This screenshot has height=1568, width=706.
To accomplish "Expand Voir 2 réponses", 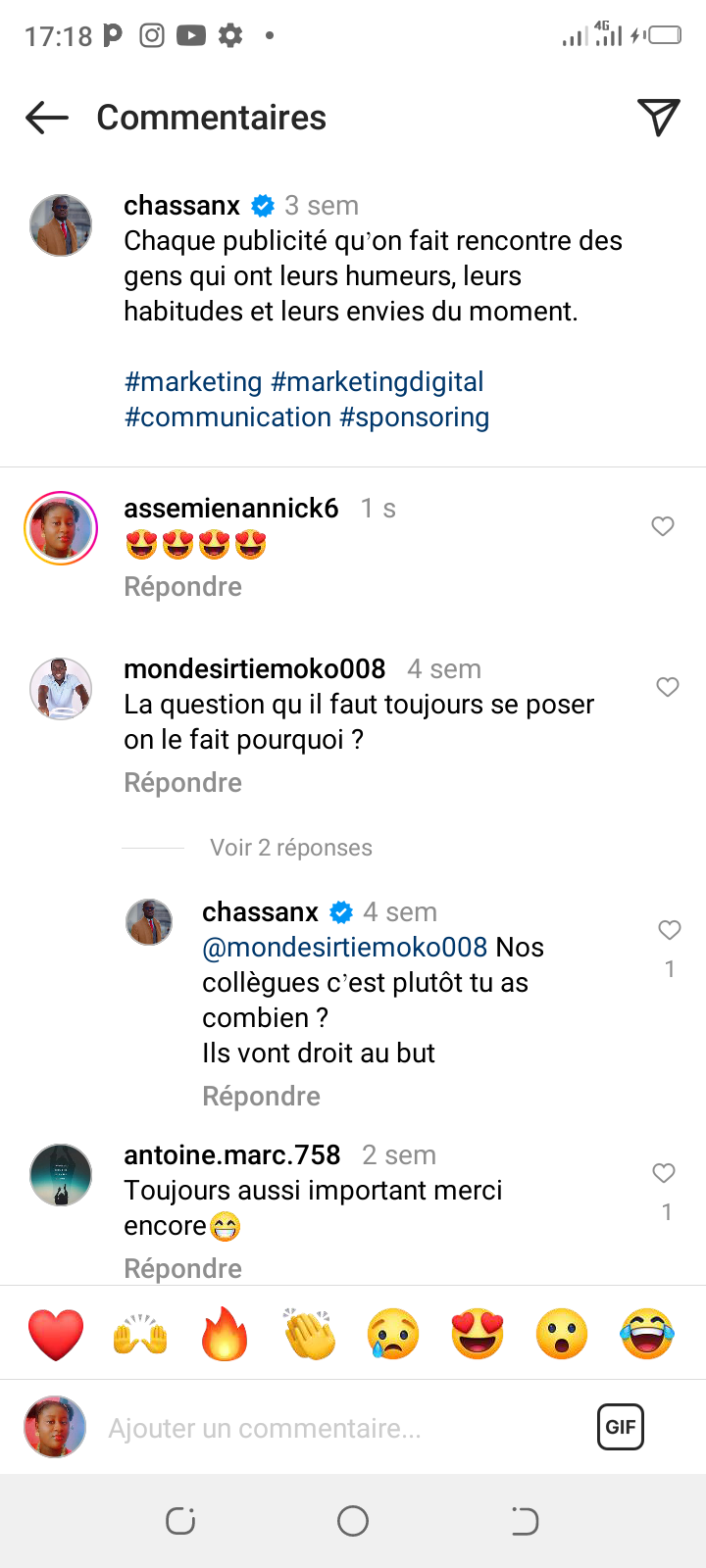I will tap(291, 848).
